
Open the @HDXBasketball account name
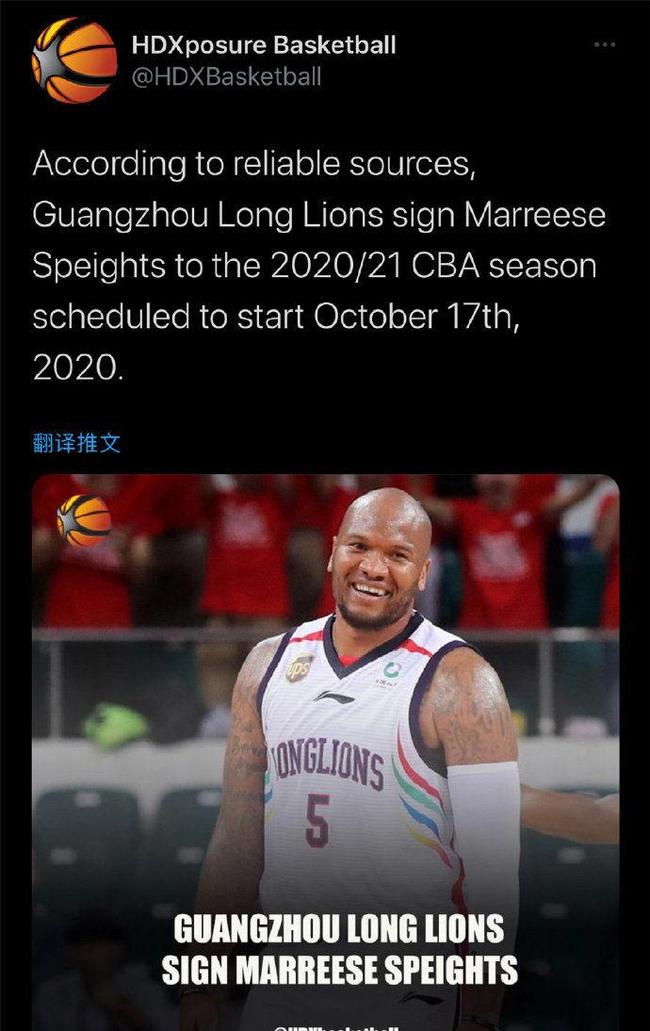pos(227,77)
